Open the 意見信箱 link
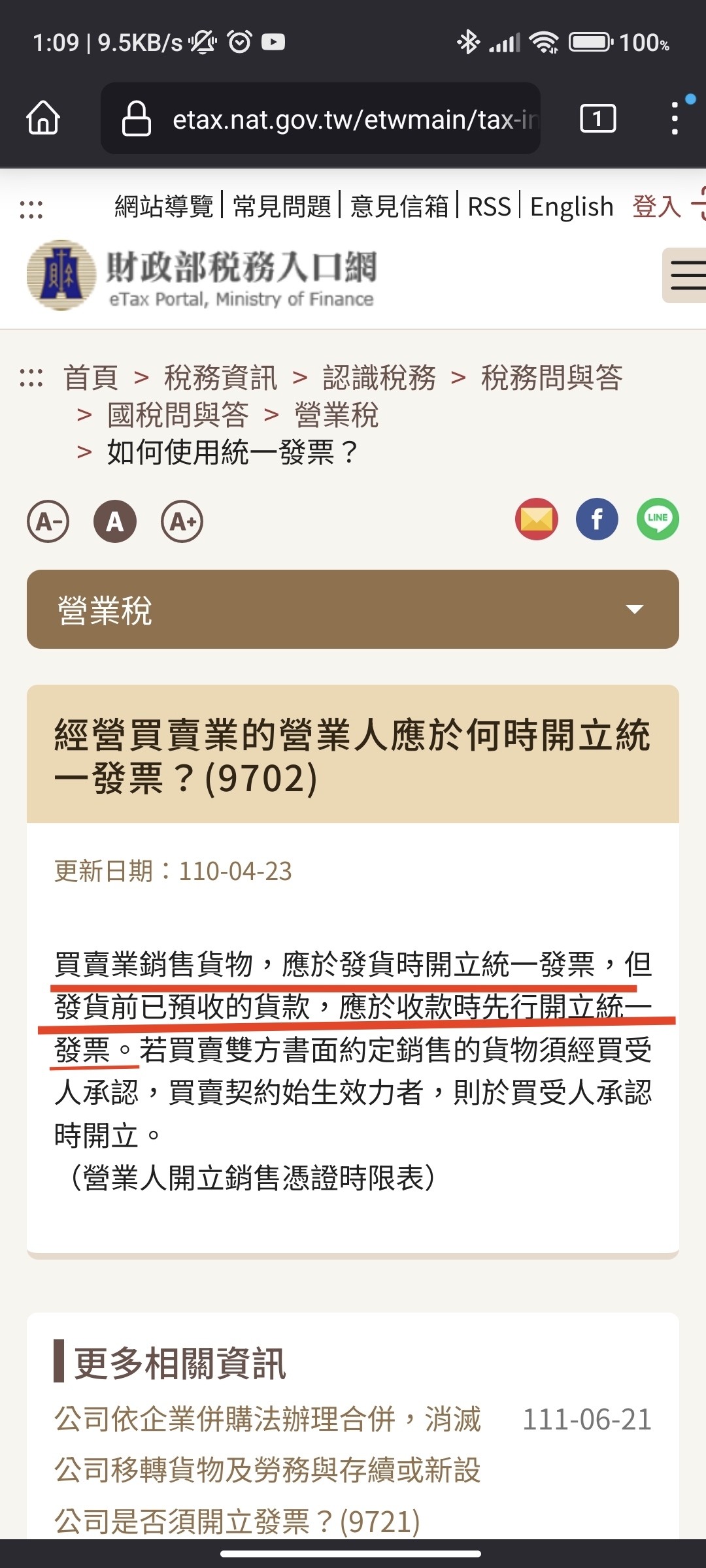The width and height of the screenshot is (706, 1568). pos(399,206)
